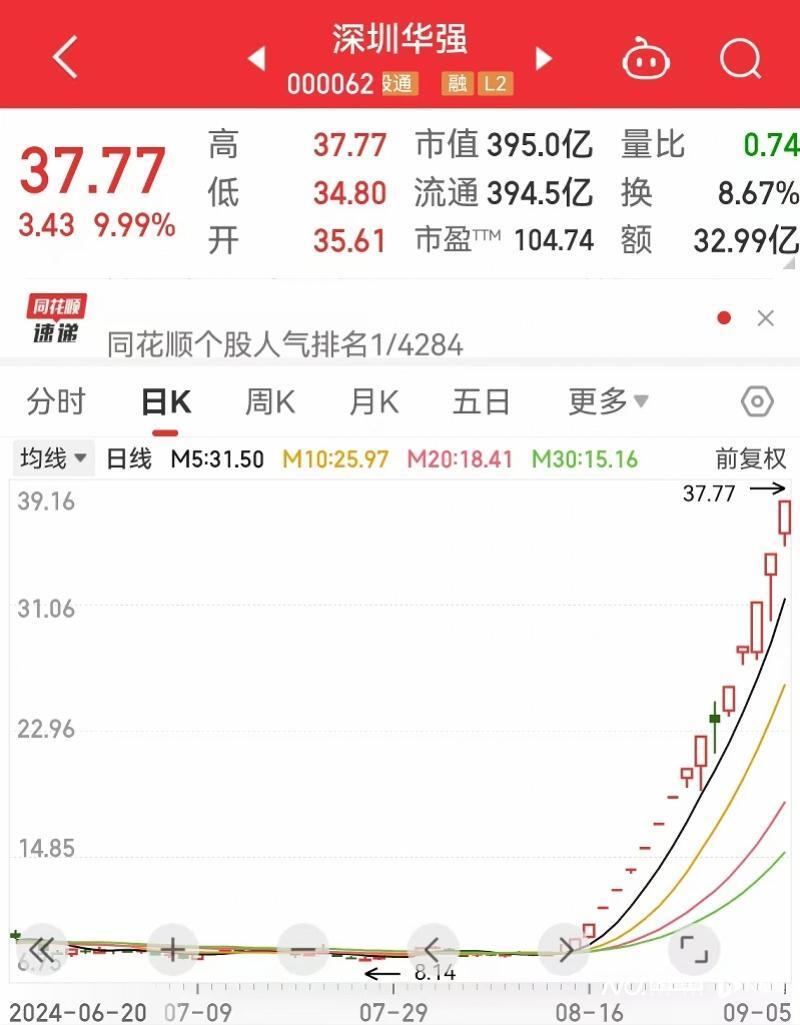This screenshot has height=1025, width=800.
Task: Toggle the red dot indicator on the banner
Action: (722, 316)
